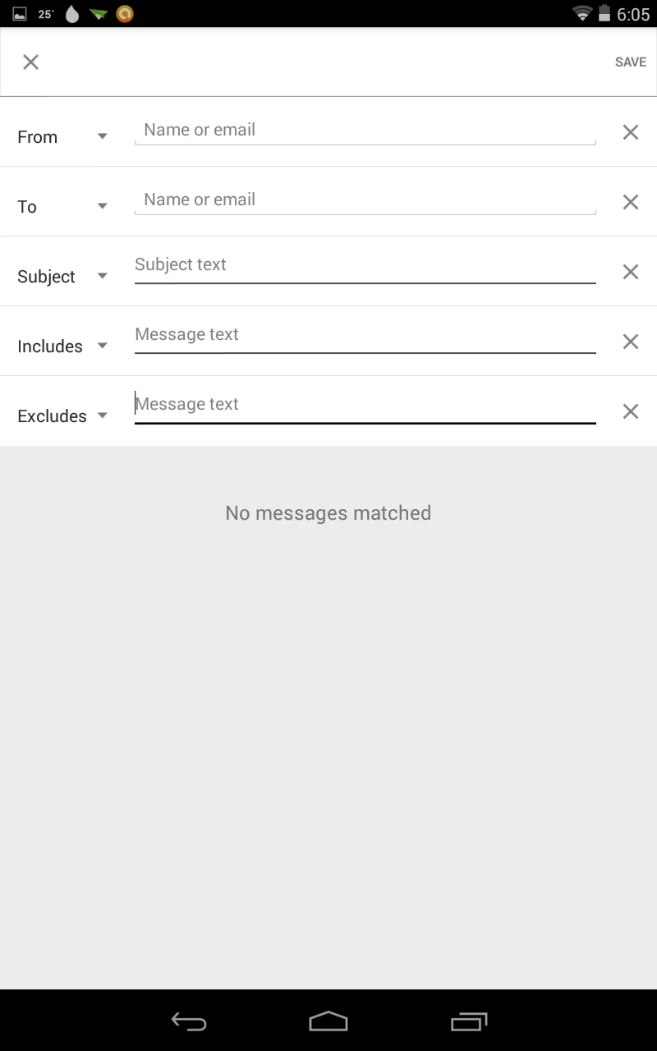Save the filter
Screen dimensions: 657x1051
coord(630,62)
